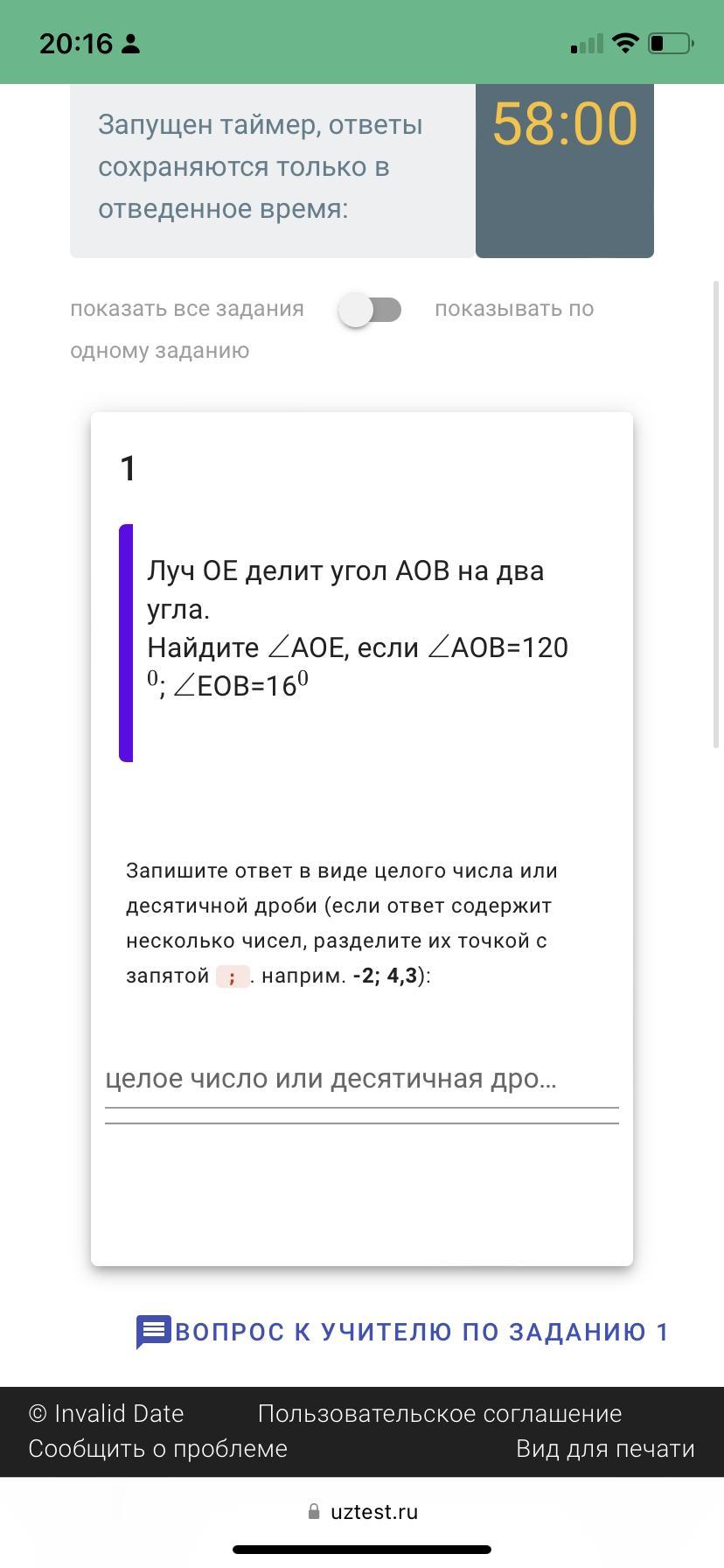724x1568 pixels.
Task: Open Вид для печати link
Action: 605,1449
